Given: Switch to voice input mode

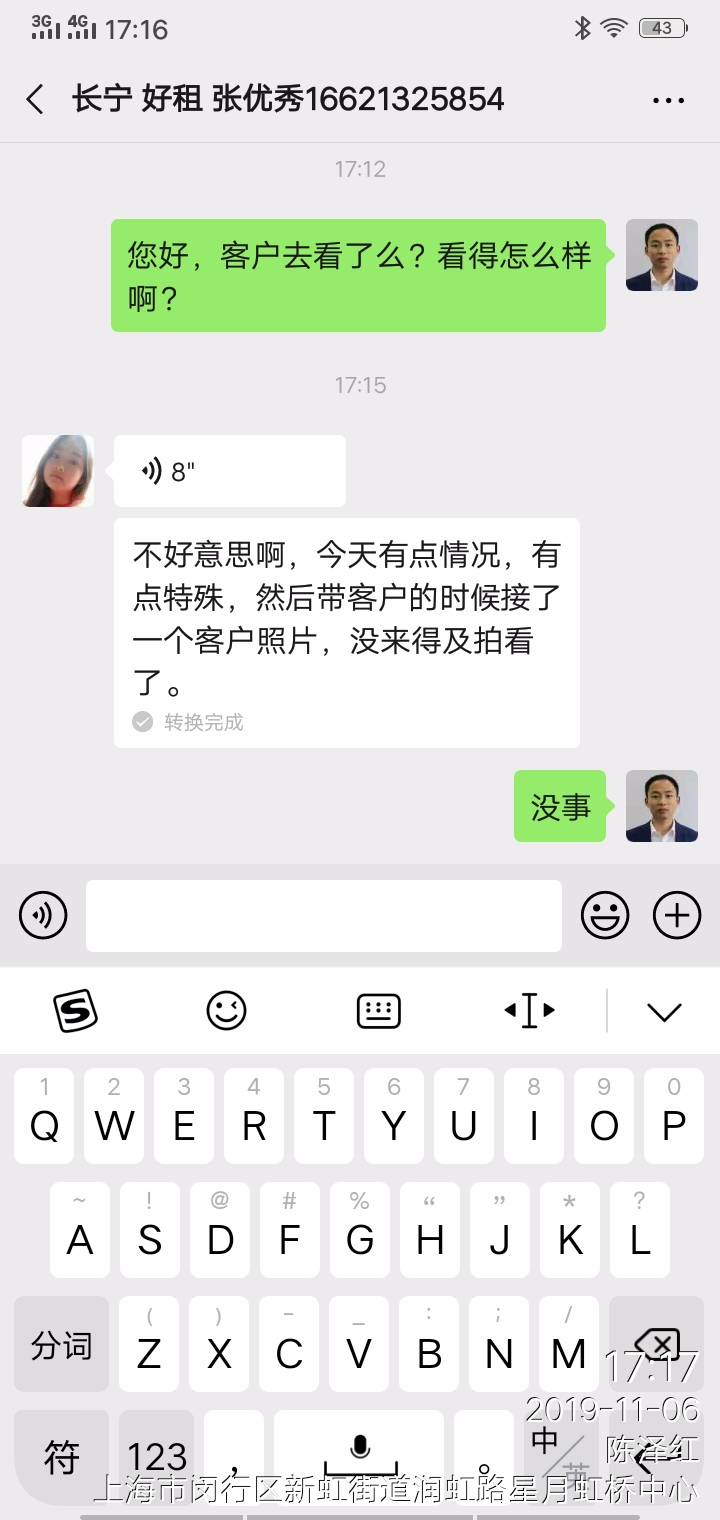Looking at the screenshot, I should click(x=43, y=915).
